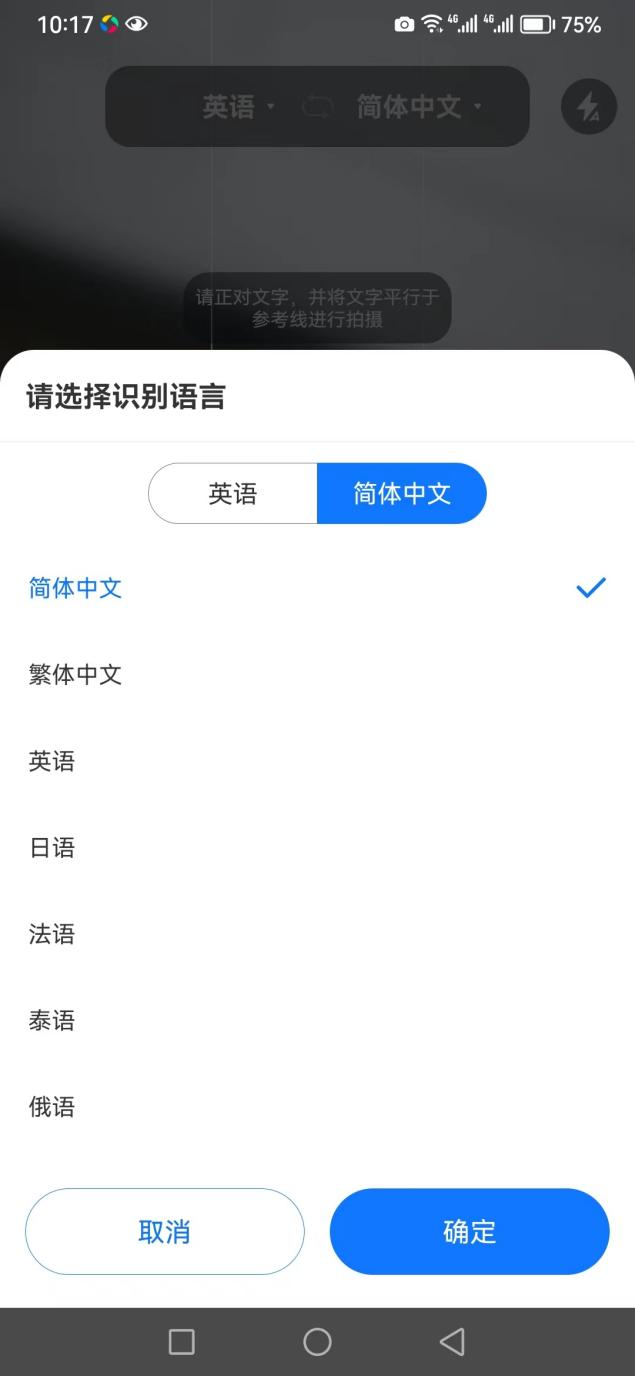Switch to the 英语 segment
635x1376 pixels.
click(233, 493)
